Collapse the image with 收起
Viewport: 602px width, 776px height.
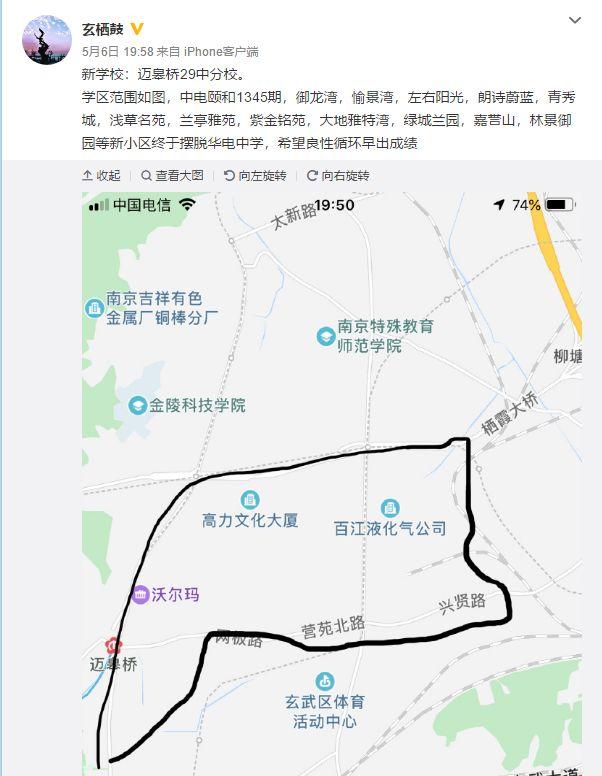(x=101, y=175)
